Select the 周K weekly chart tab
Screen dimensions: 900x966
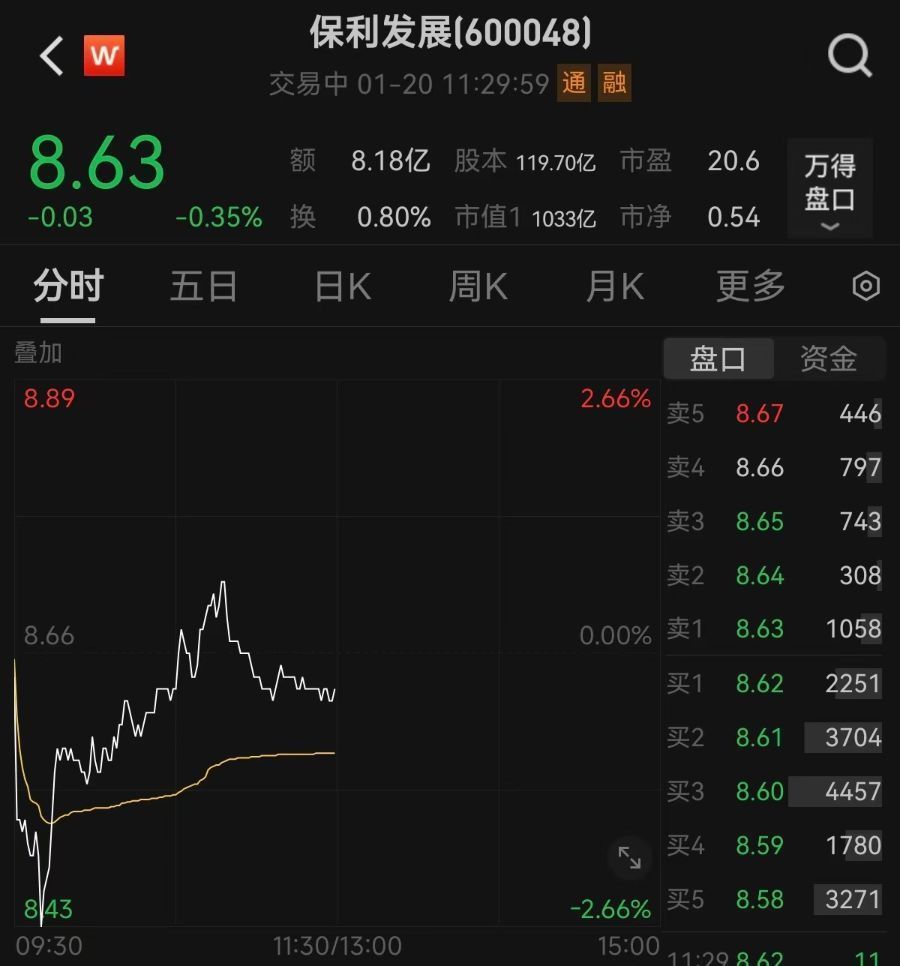[477, 286]
